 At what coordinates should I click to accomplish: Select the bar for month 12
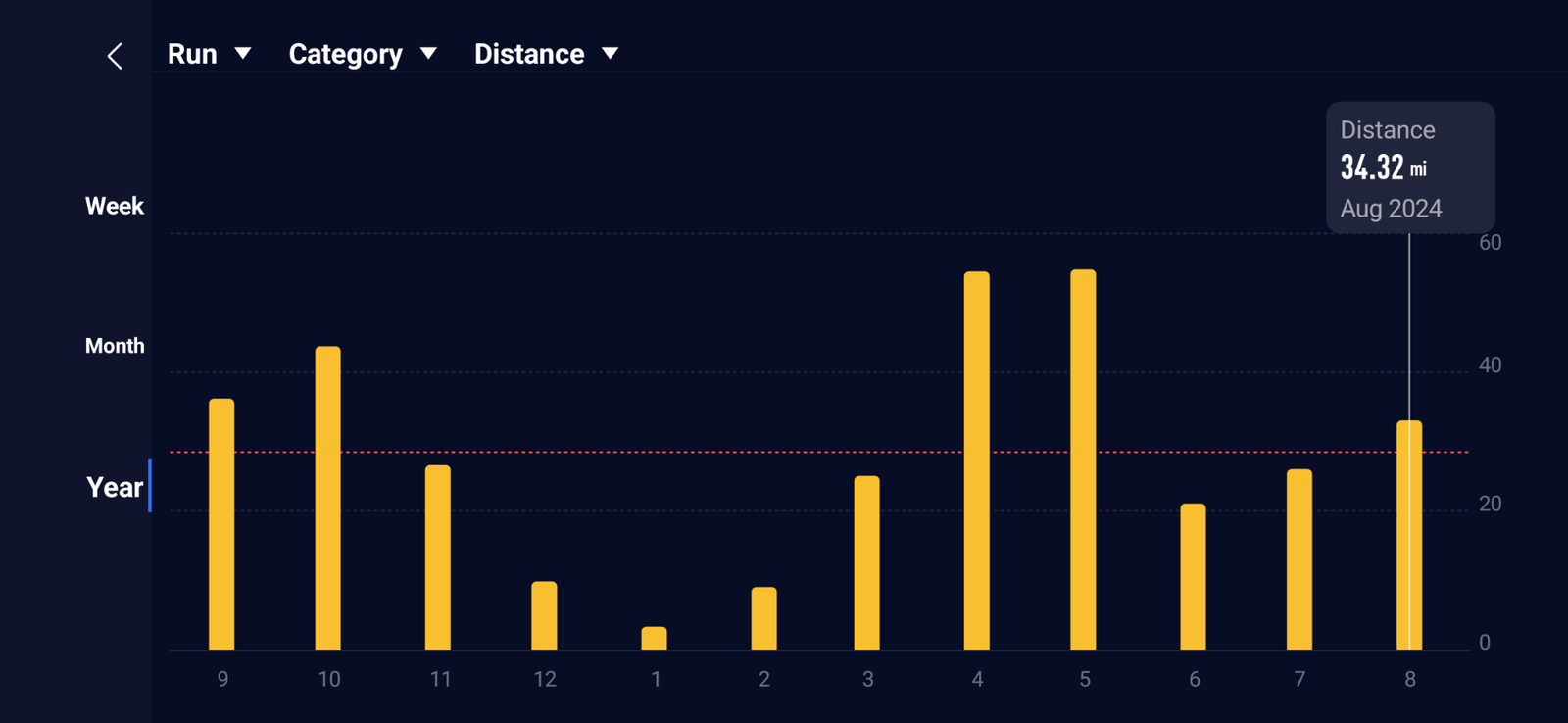(544, 615)
